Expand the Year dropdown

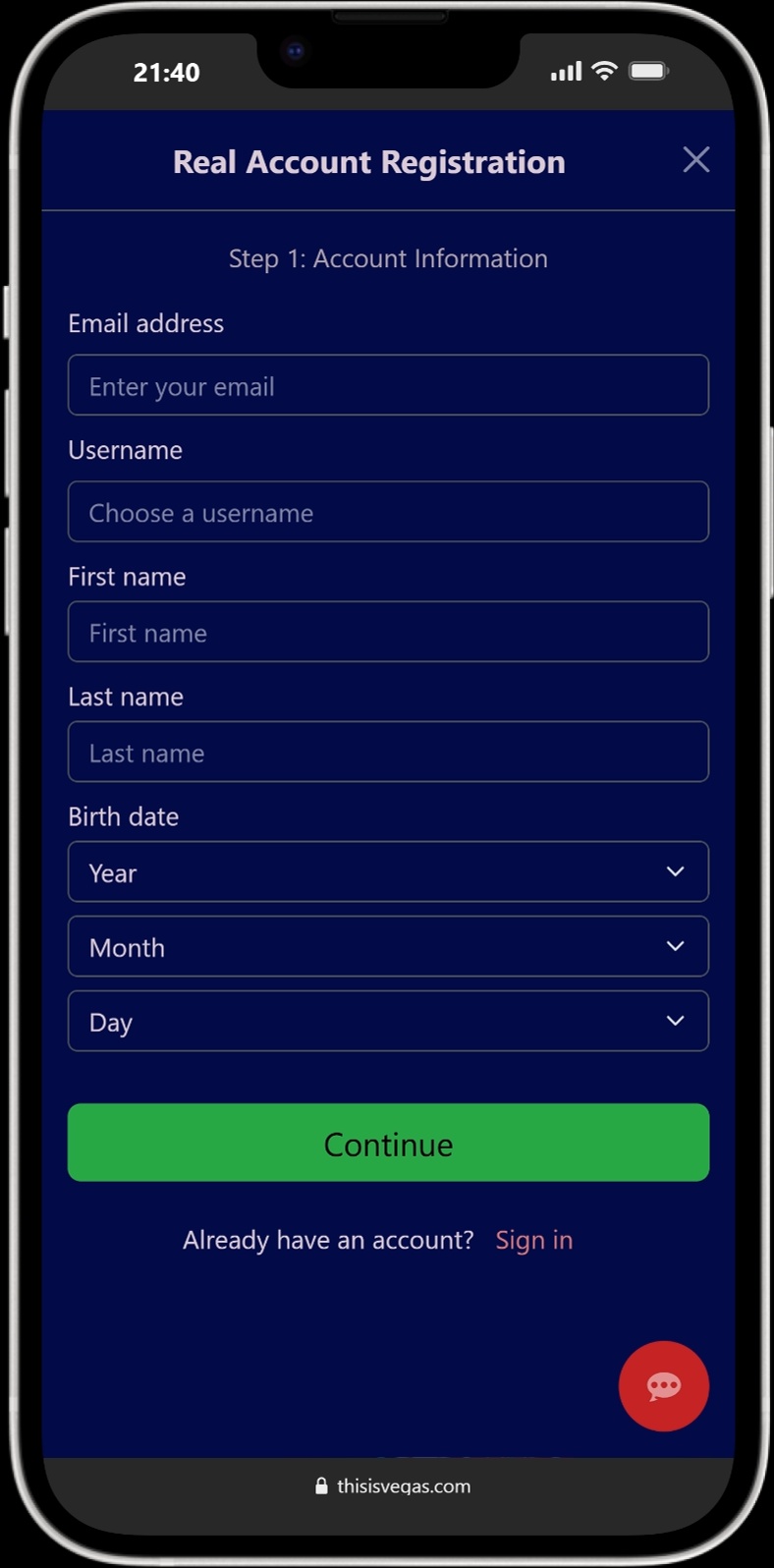click(x=388, y=871)
